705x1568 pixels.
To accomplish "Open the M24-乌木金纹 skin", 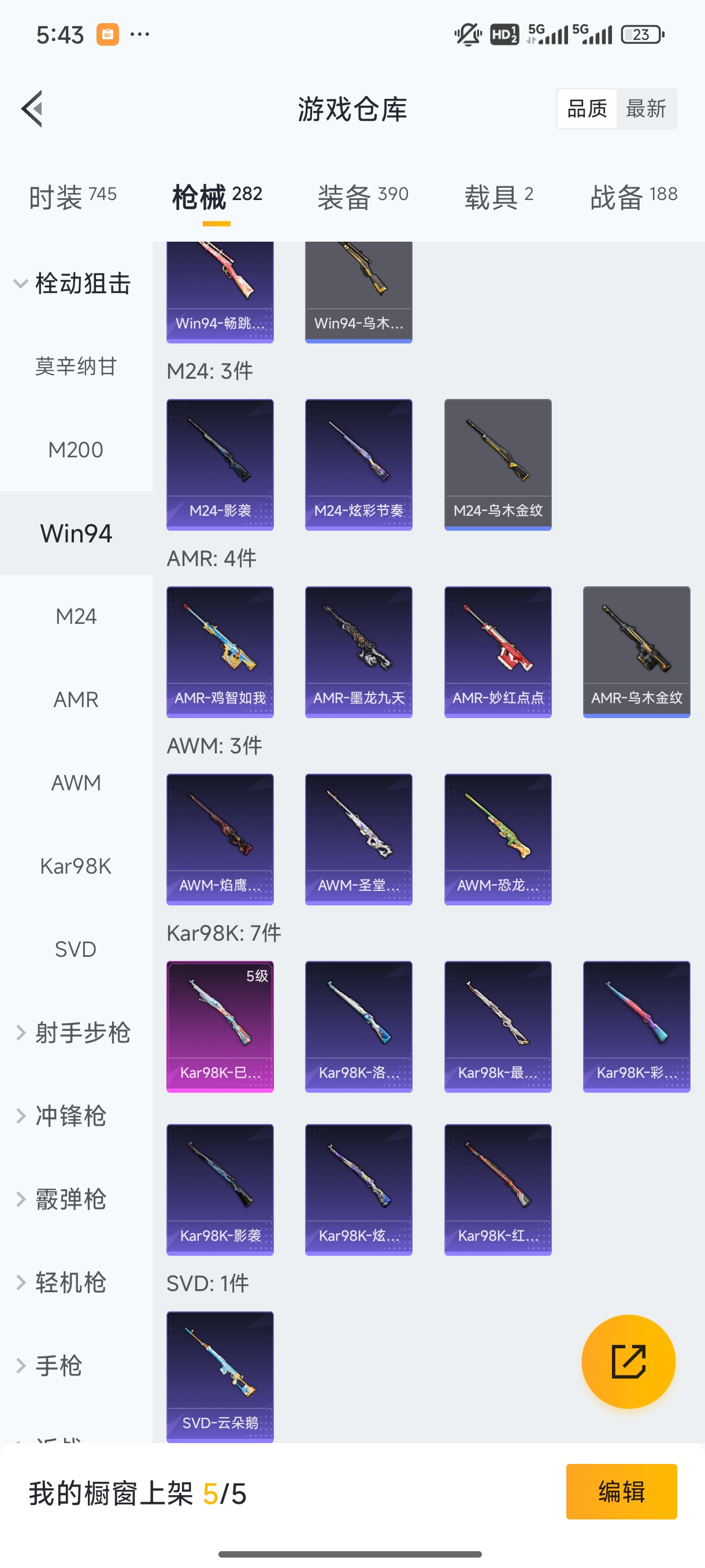I will pos(498,463).
